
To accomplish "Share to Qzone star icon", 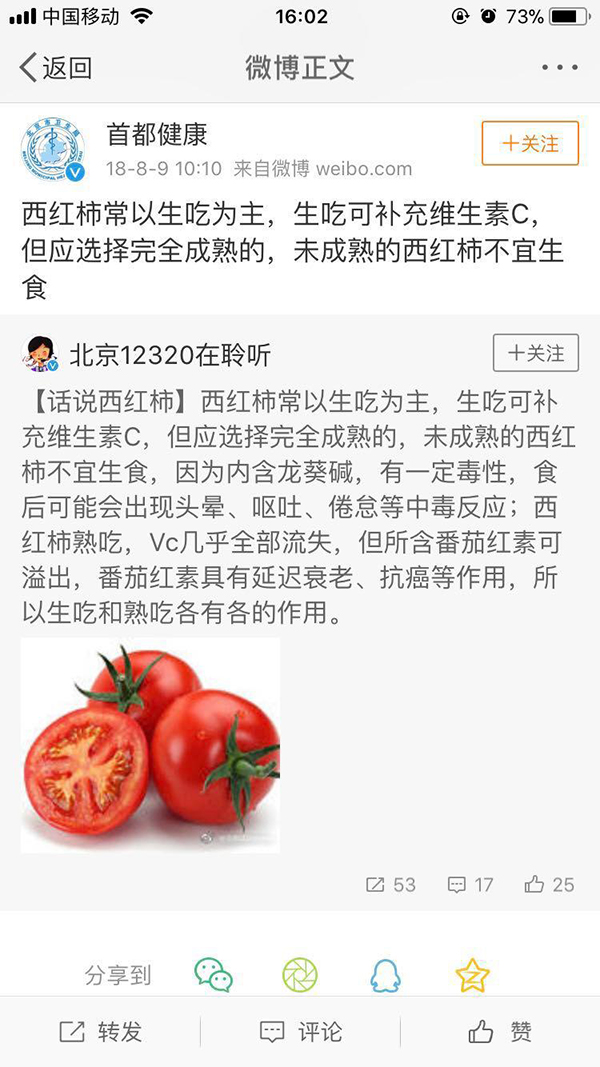I will click(x=472, y=974).
